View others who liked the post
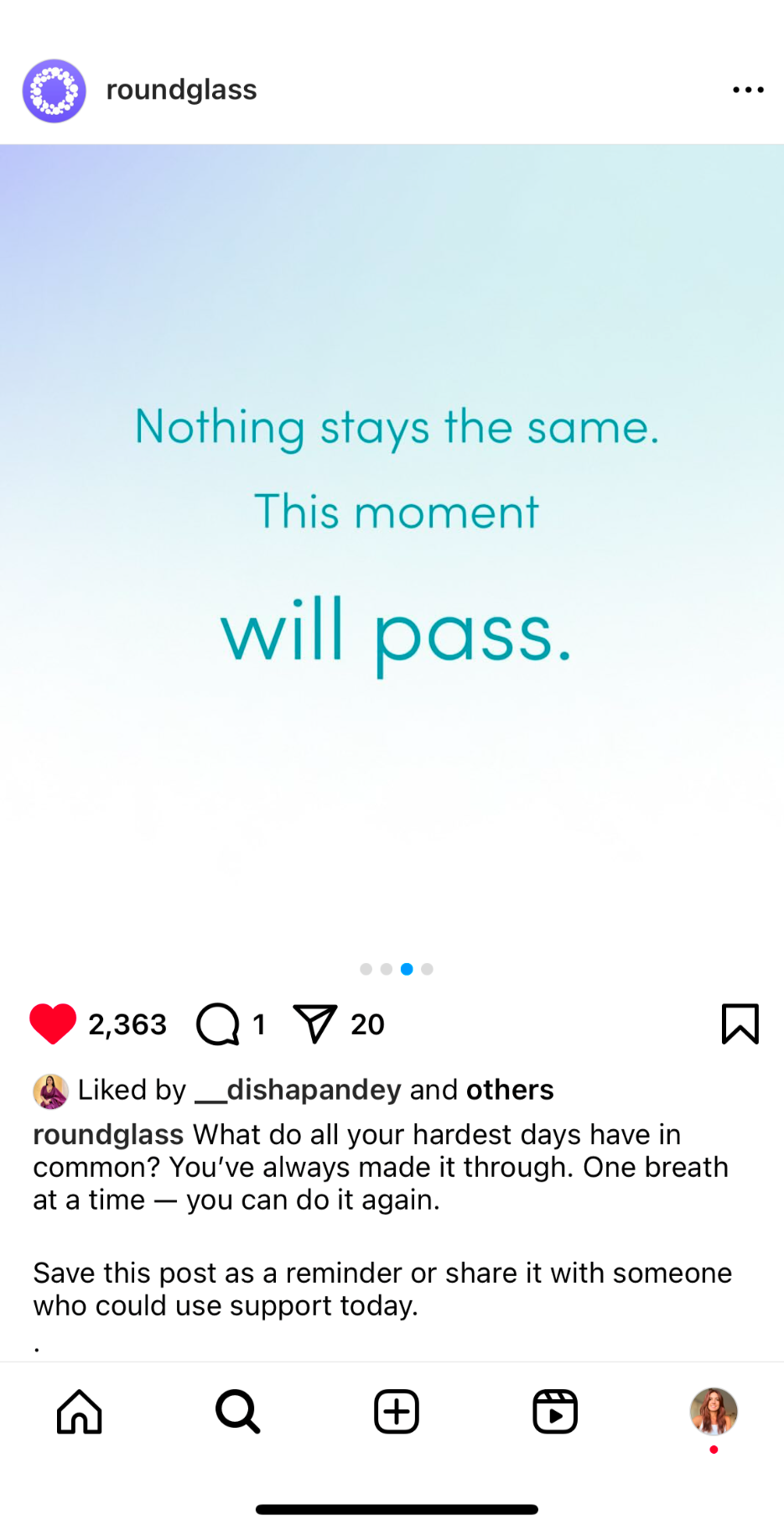Image resolution: width=784 pixels, height=1531 pixels. click(x=510, y=1090)
